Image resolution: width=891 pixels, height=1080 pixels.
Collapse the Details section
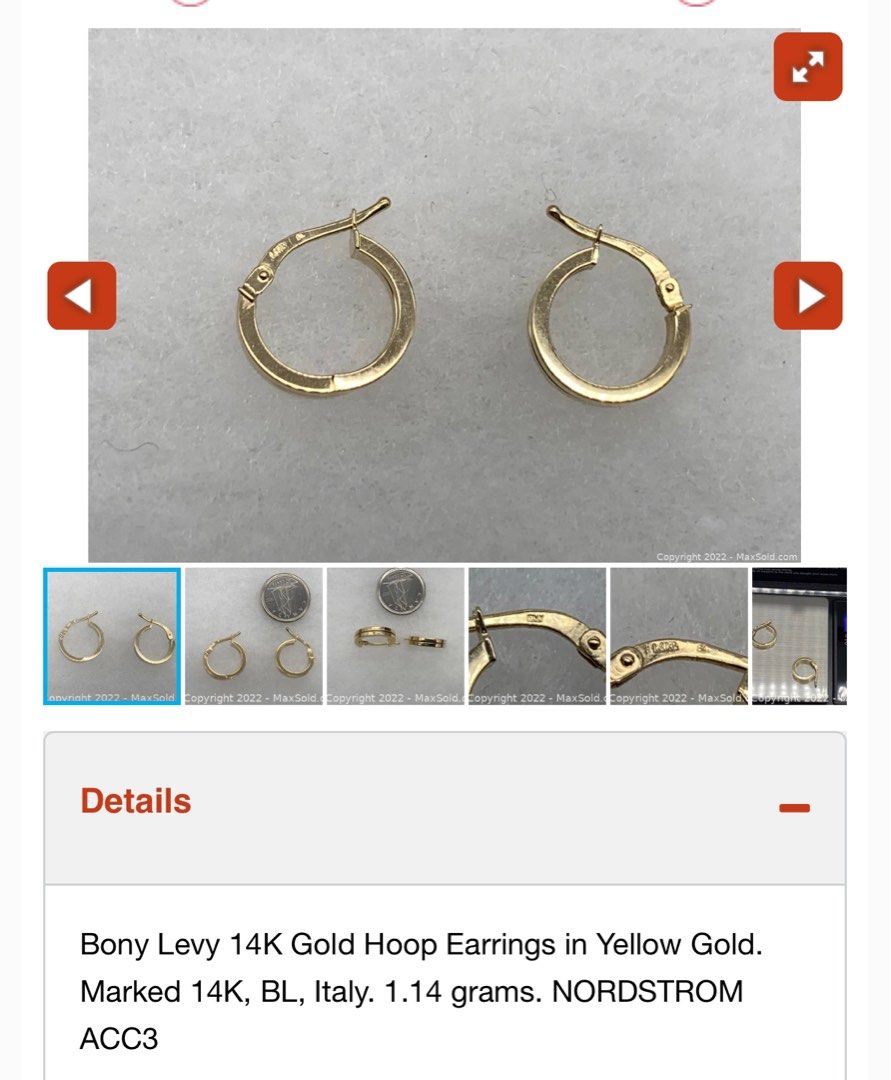click(794, 807)
